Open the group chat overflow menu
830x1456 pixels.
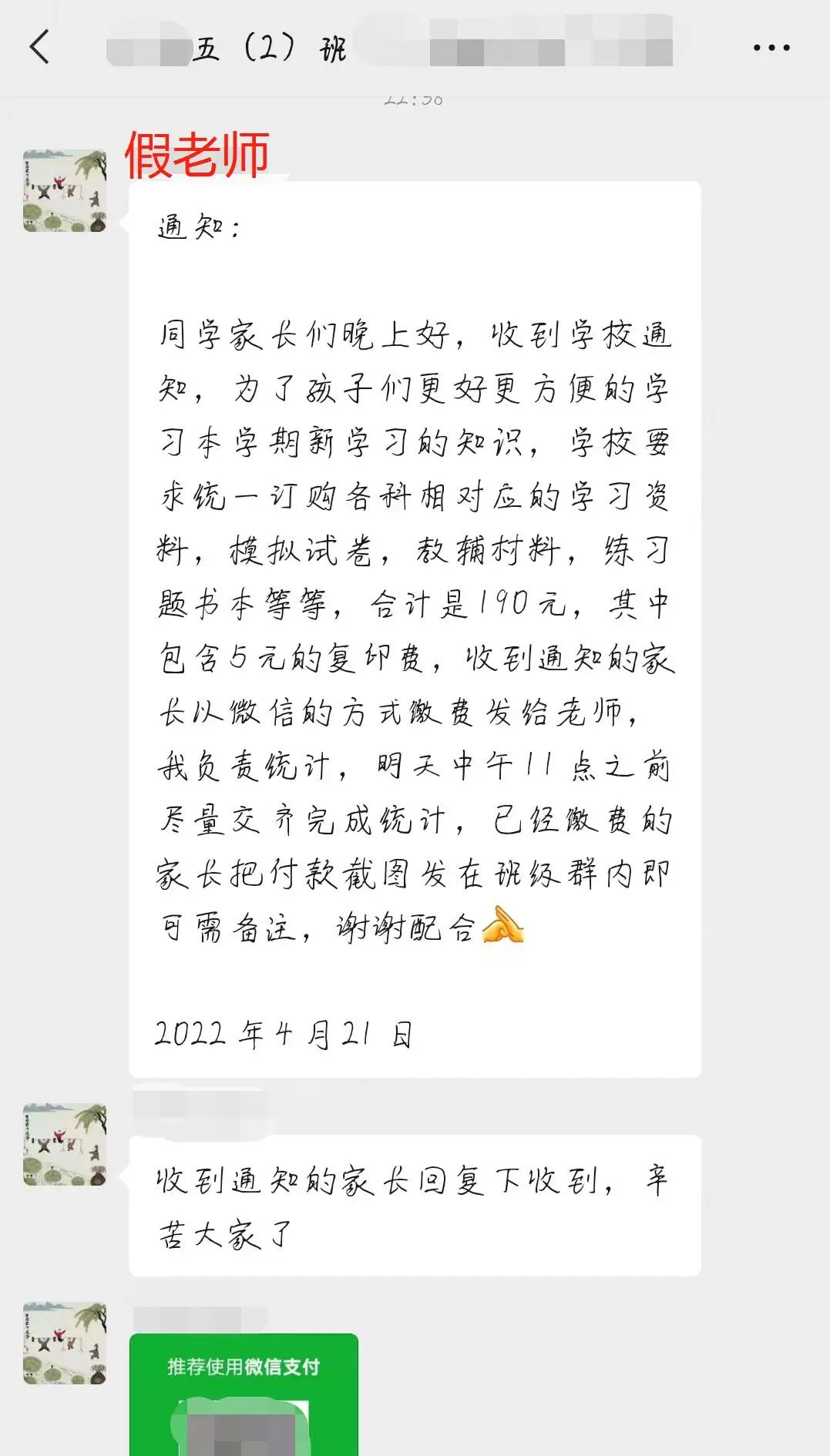[x=771, y=48]
